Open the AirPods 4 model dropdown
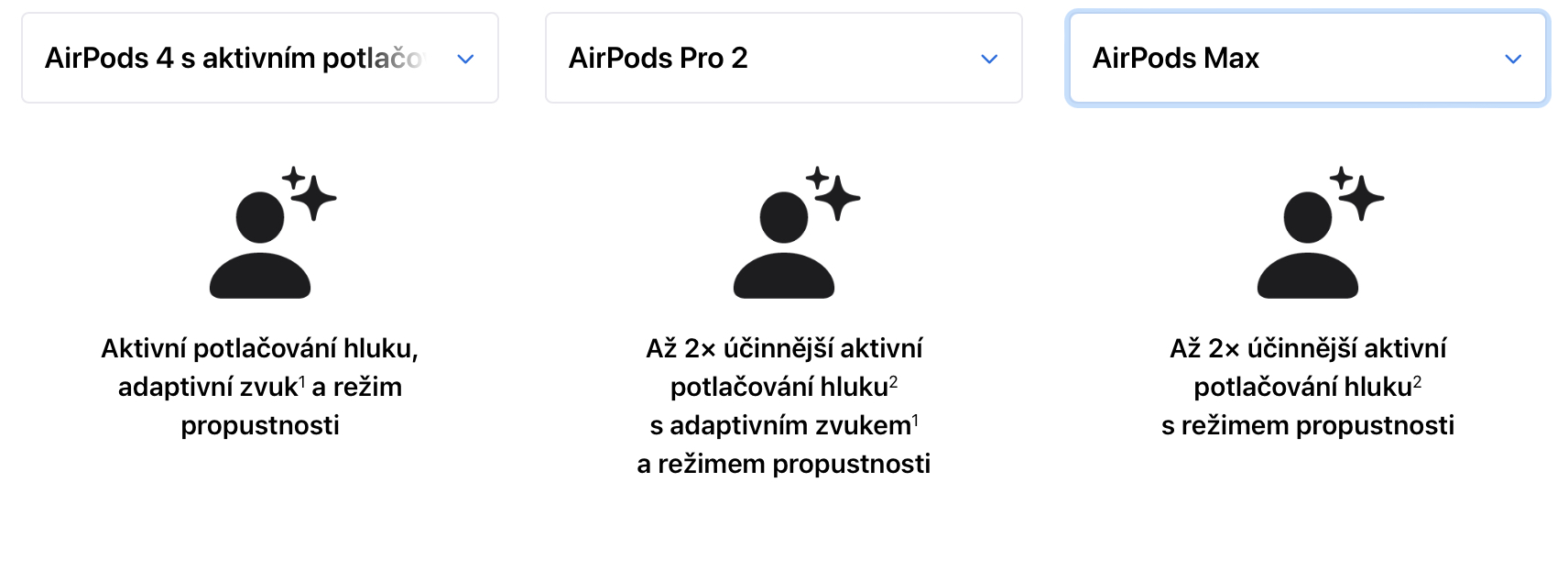The width and height of the screenshot is (1568, 570). click(x=260, y=58)
